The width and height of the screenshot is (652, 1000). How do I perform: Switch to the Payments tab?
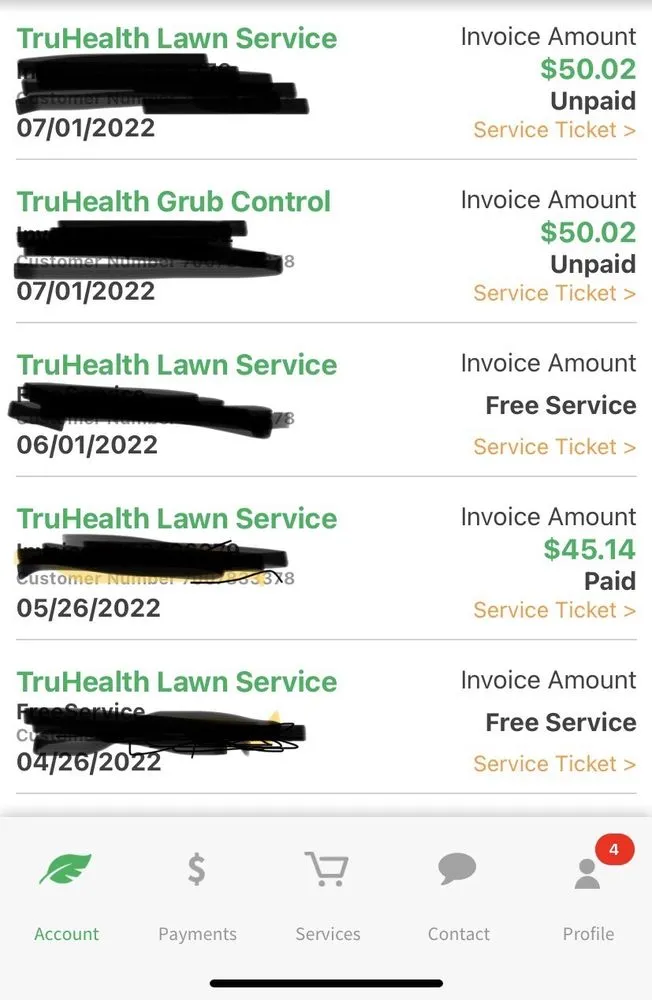click(197, 895)
